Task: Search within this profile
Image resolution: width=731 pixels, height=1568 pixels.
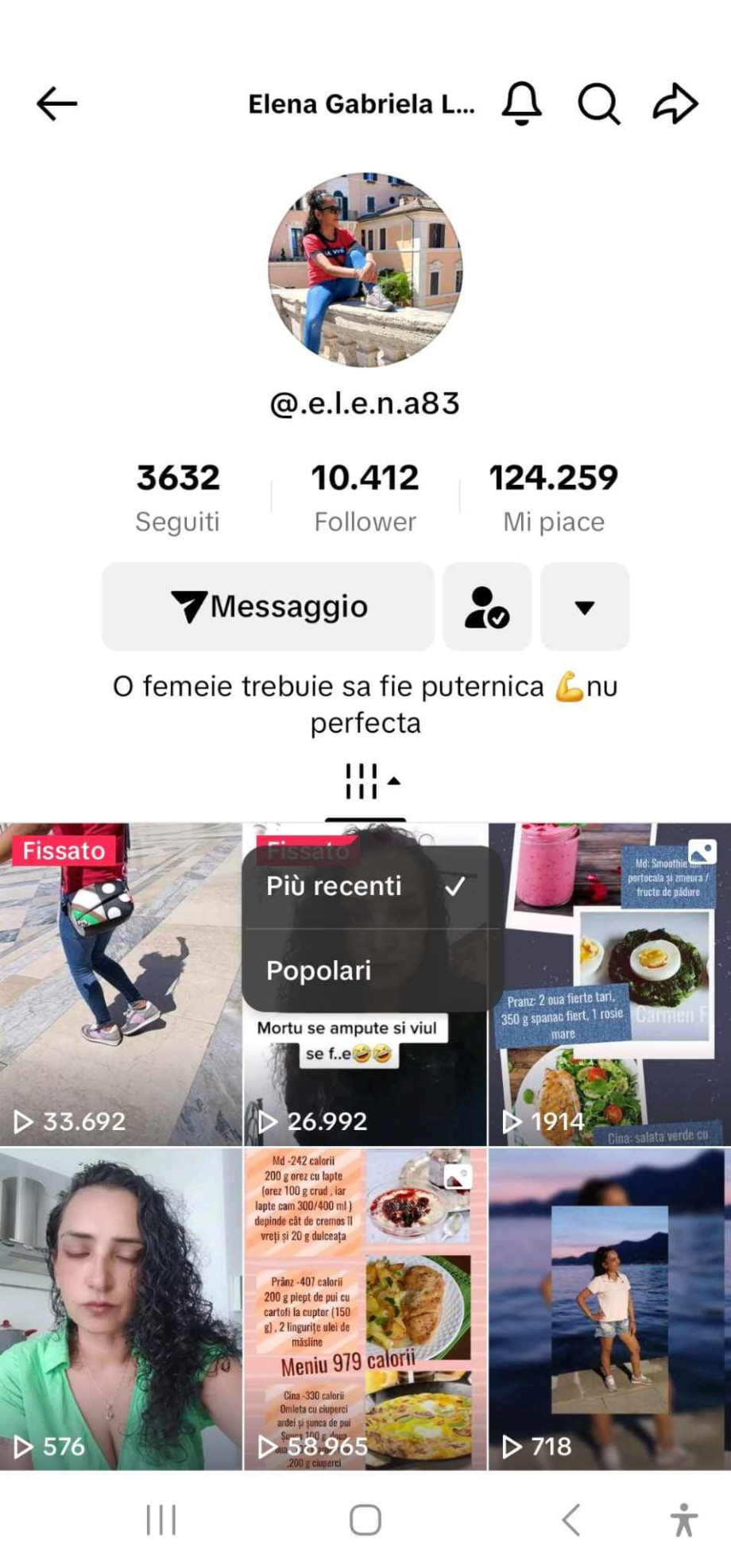Action: (598, 103)
